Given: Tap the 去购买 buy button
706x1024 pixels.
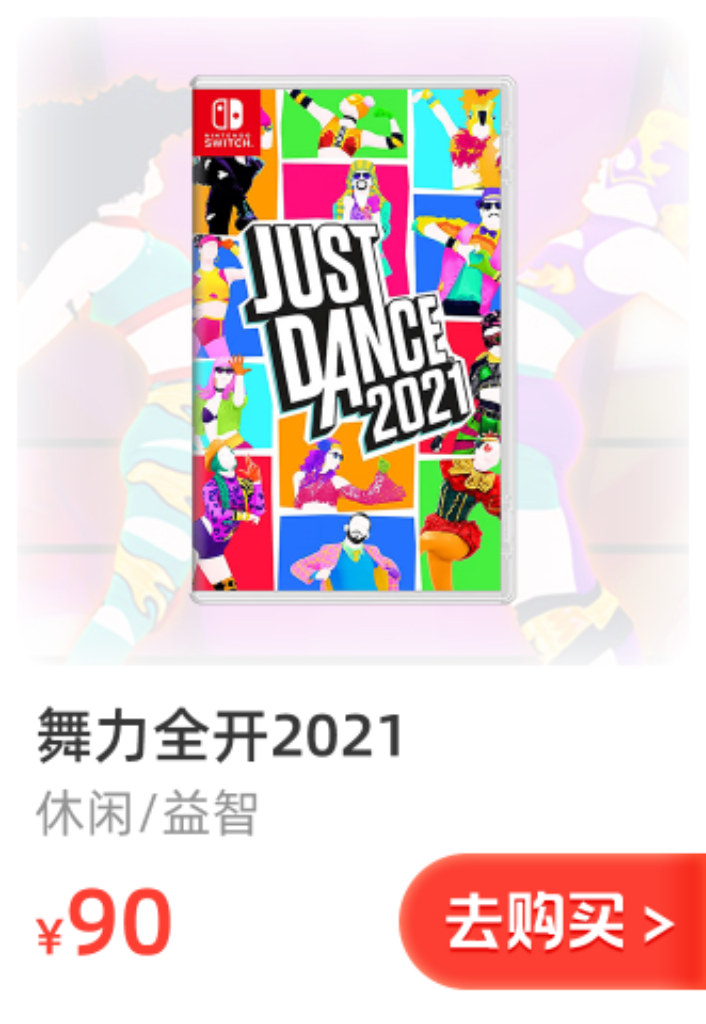Looking at the screenshot, I should pos(555,921).
